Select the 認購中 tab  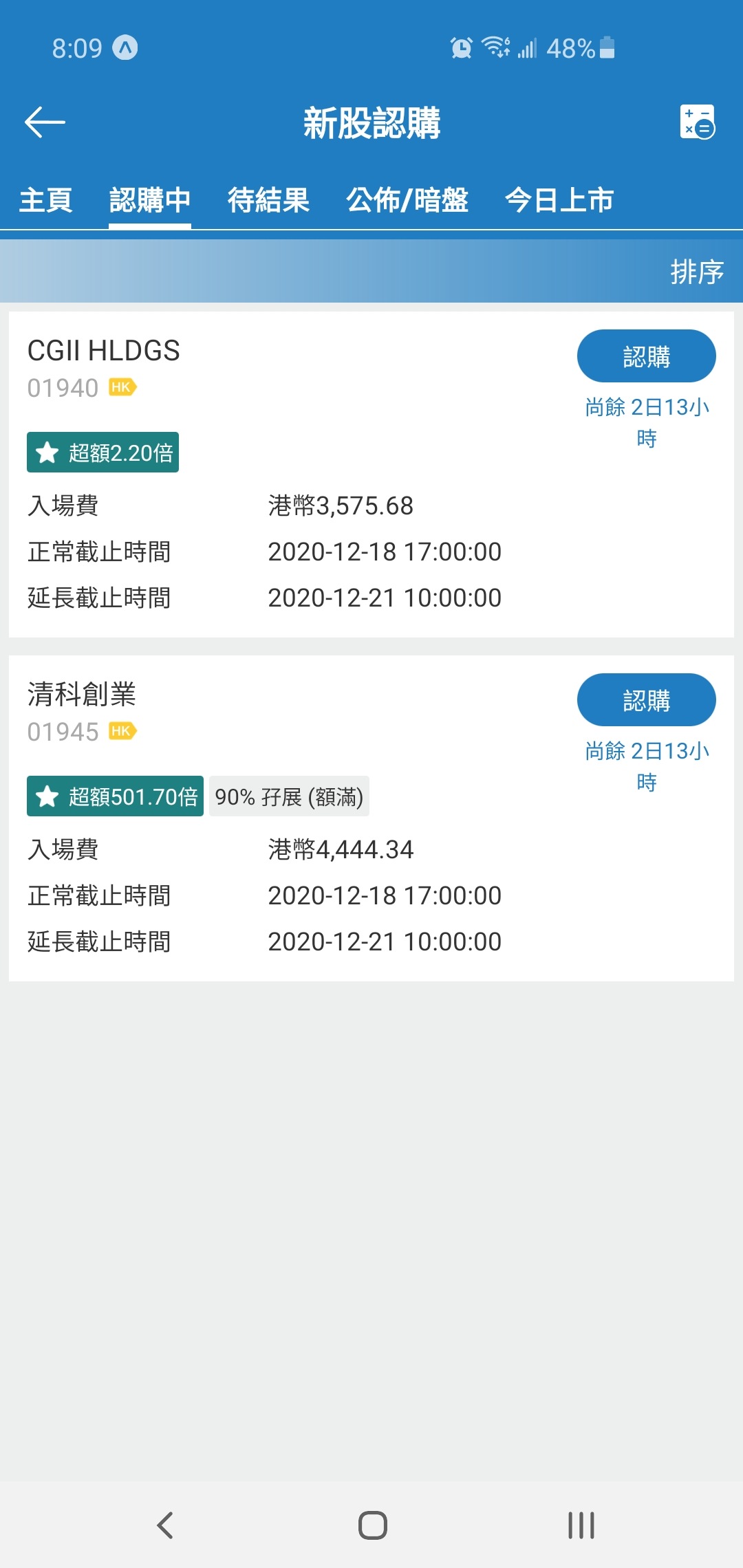click(x=150, y=200)
